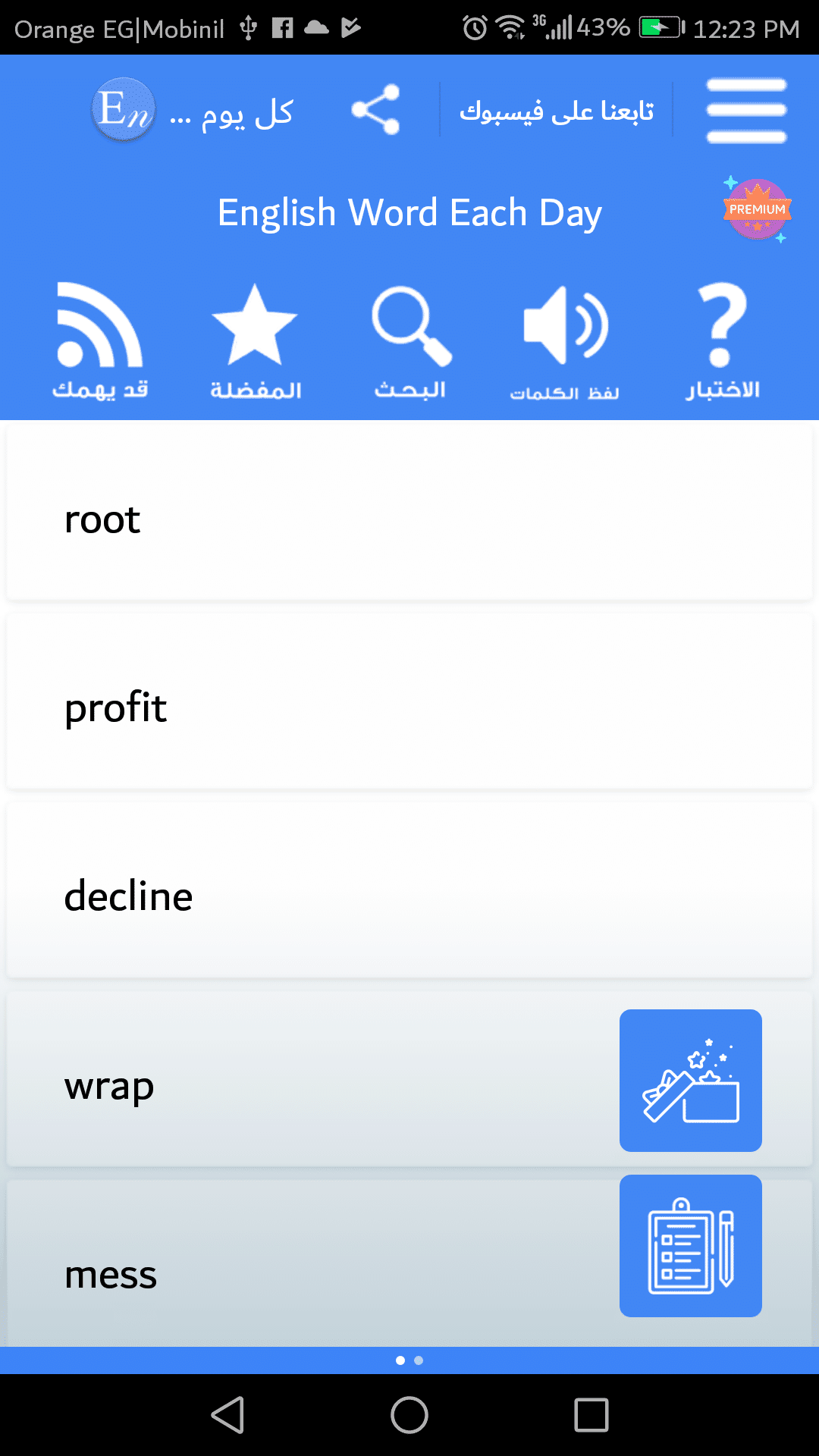Tap the gift box button
Image resolution: width=819 pixels, height=1456 pixels.
690,1081
